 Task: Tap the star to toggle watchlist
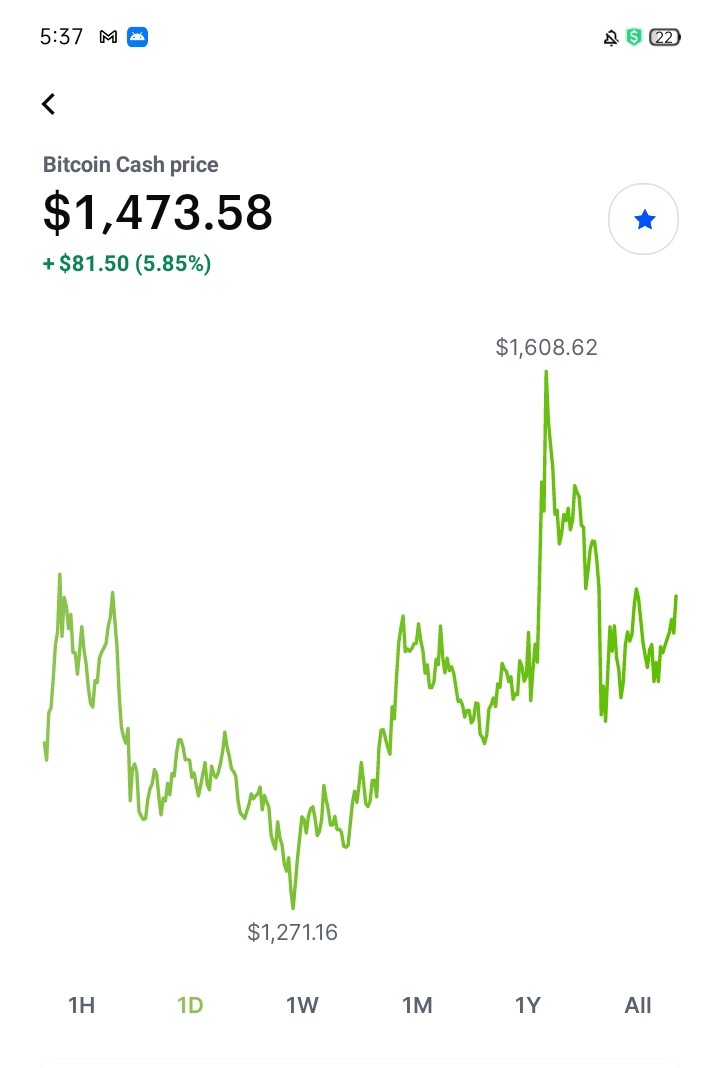(643, 219)
